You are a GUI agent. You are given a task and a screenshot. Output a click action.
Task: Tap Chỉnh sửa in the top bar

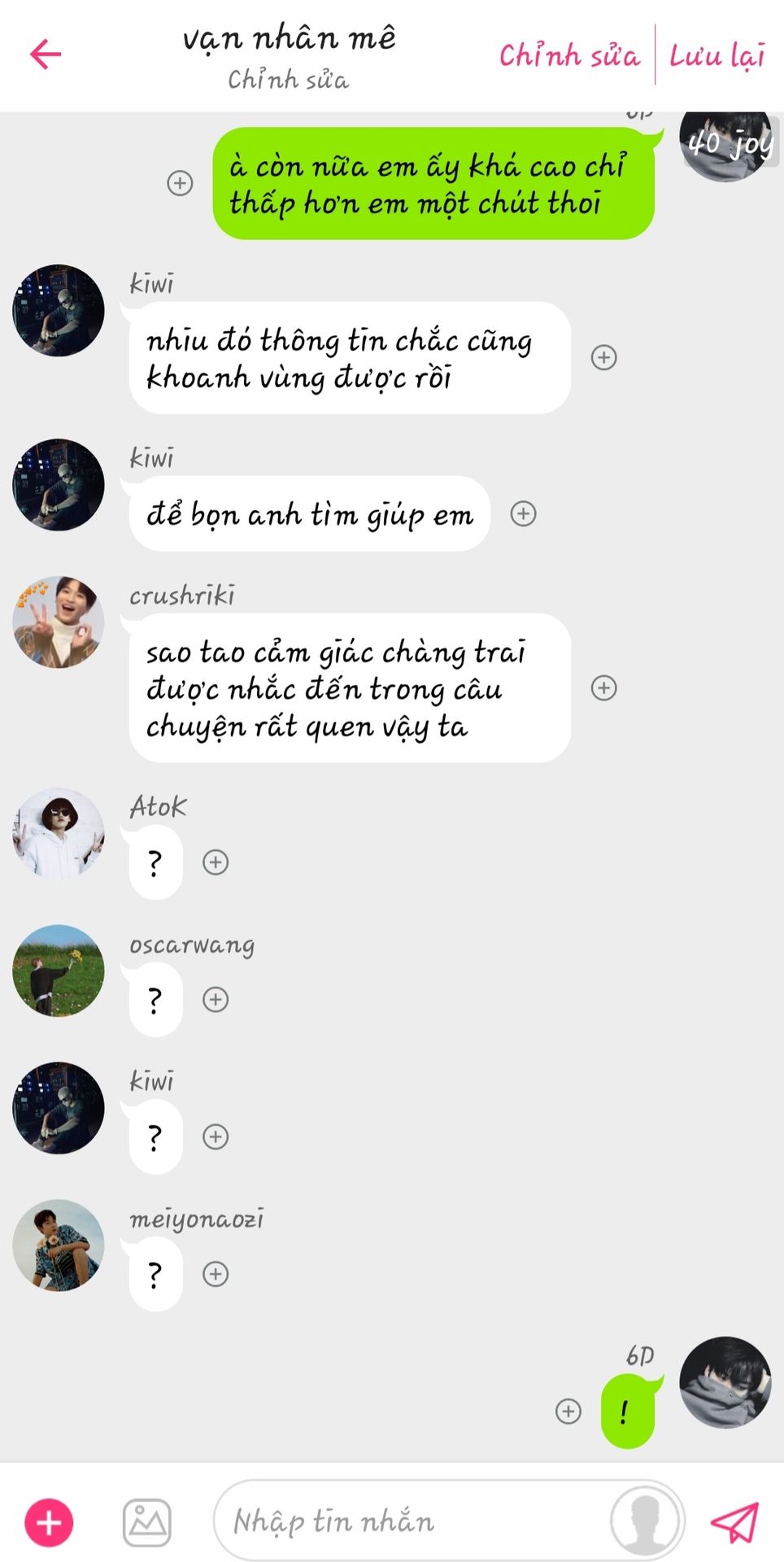click(569, 55)
